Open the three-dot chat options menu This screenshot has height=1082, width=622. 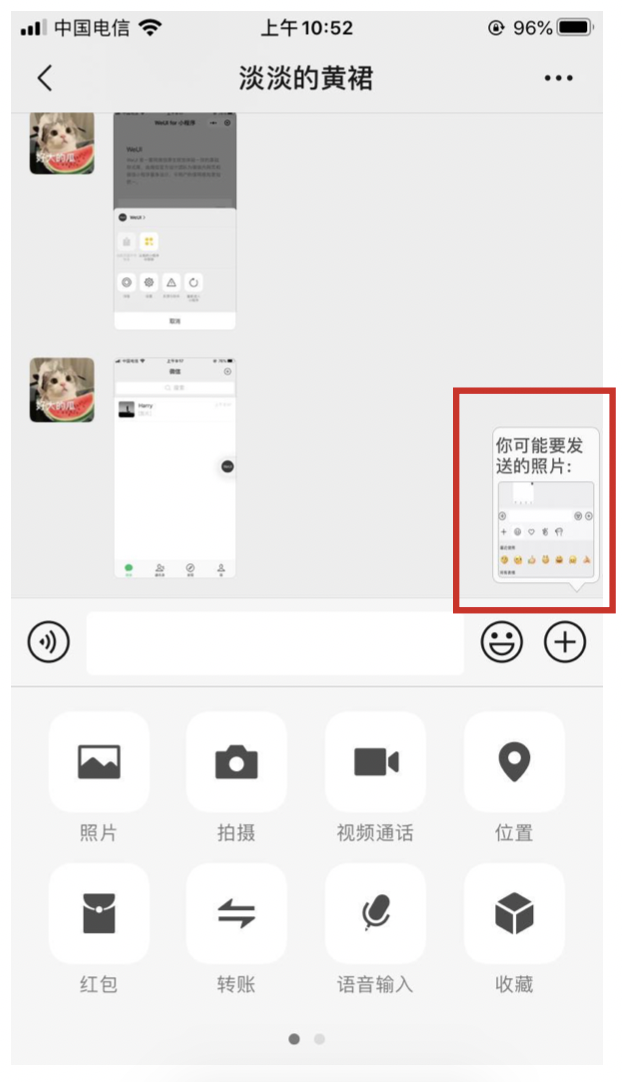(558, 78)
